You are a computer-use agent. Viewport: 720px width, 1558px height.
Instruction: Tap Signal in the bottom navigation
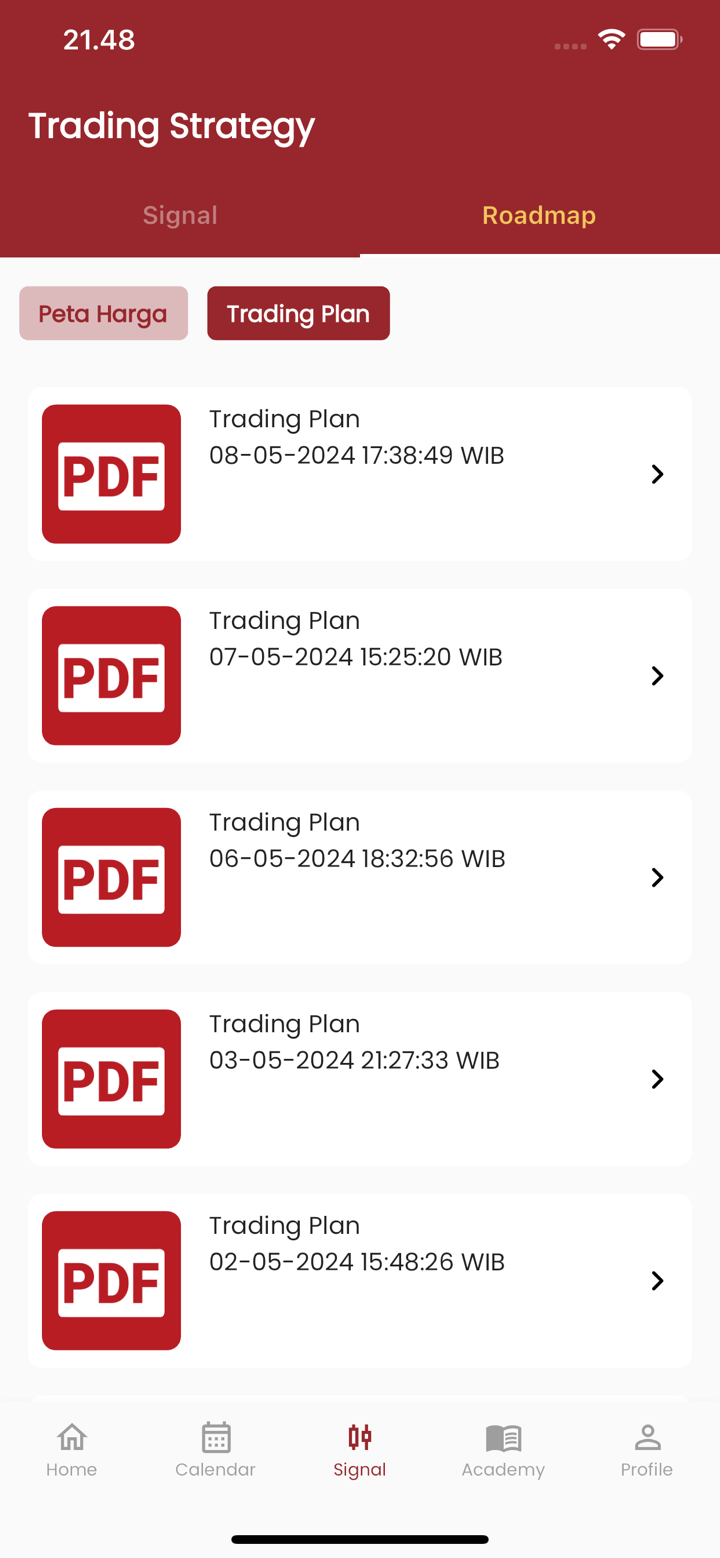point(360,1450)
